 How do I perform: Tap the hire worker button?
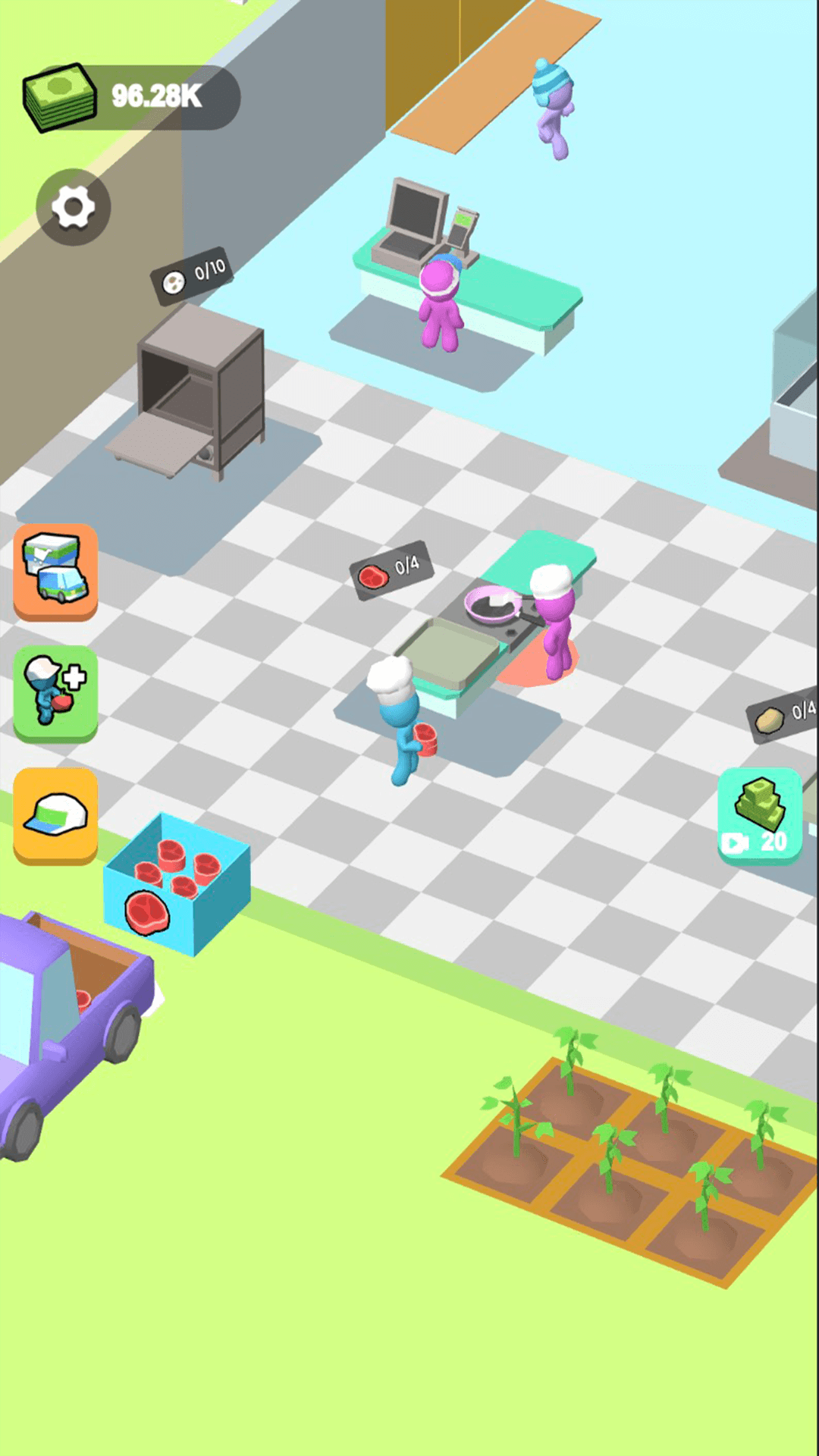click(x=55, y=692)
